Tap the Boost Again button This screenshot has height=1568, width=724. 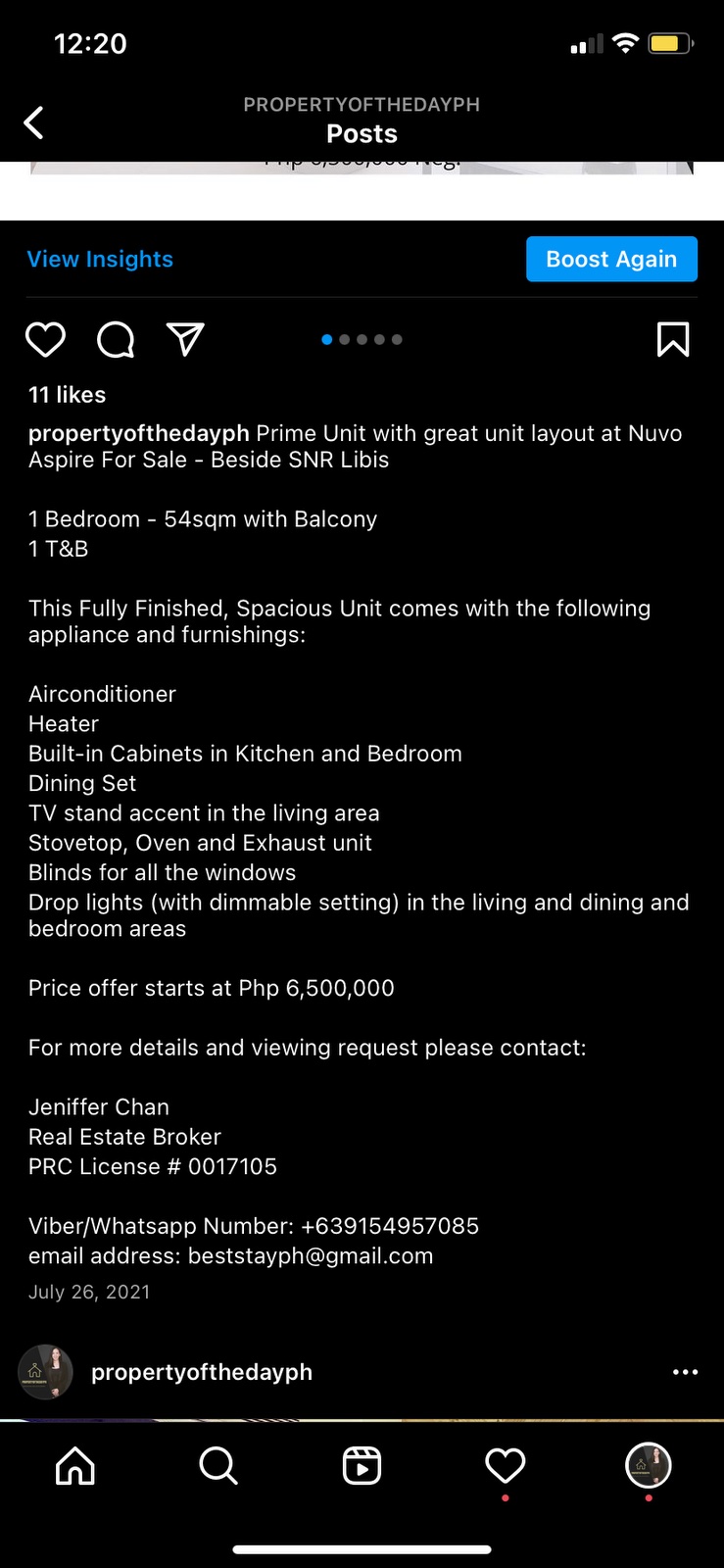(611, 259)
